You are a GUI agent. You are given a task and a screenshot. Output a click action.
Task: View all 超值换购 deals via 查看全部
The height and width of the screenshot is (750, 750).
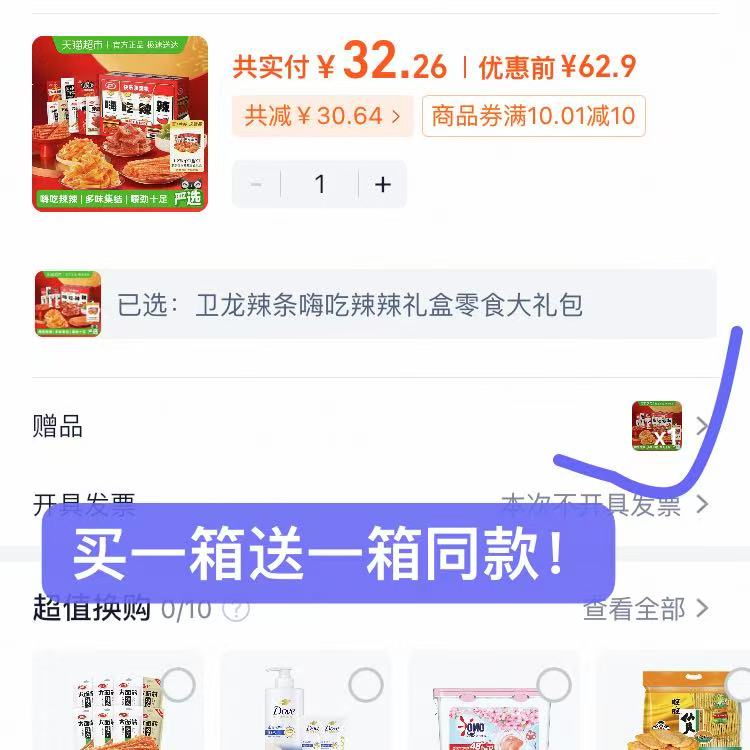coord(646,608)
